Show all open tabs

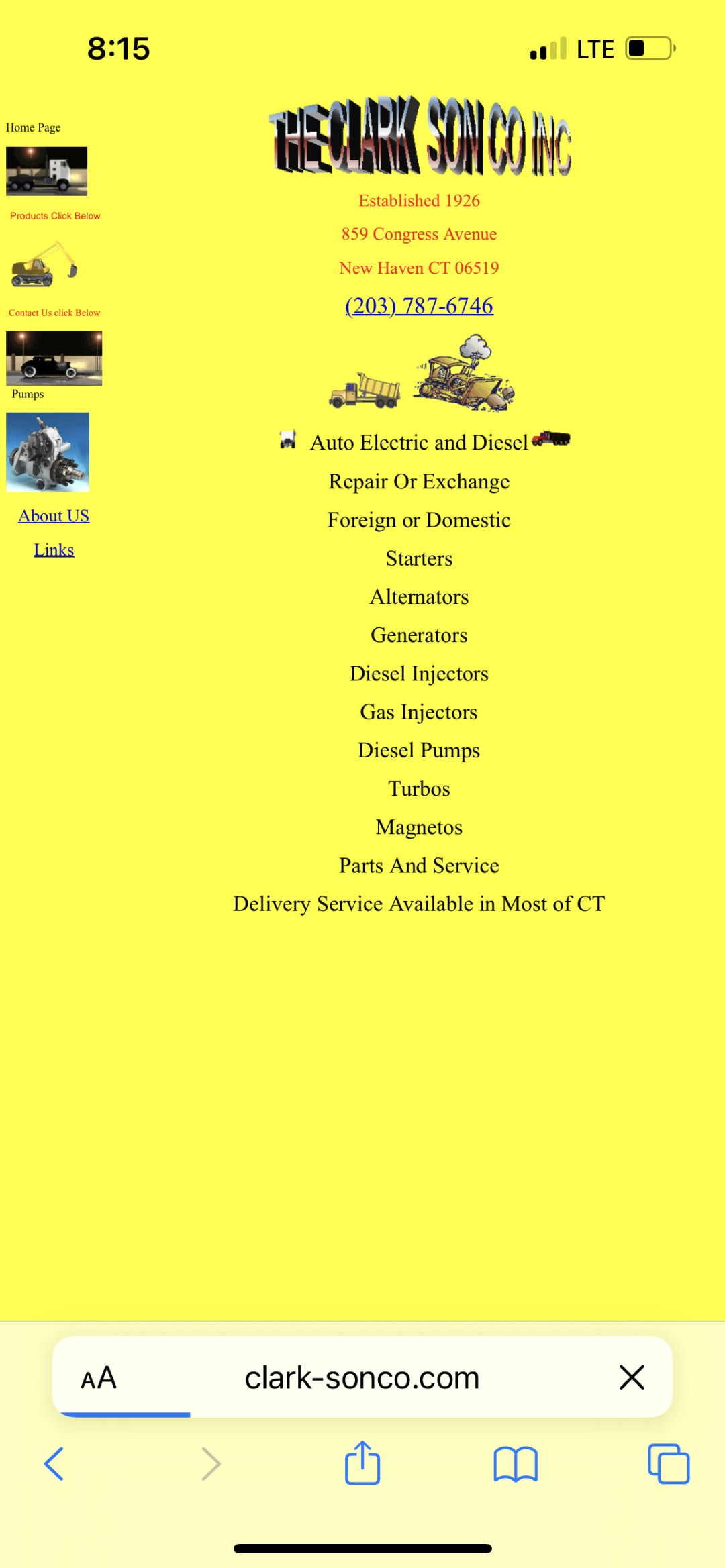pos(669,1463)
